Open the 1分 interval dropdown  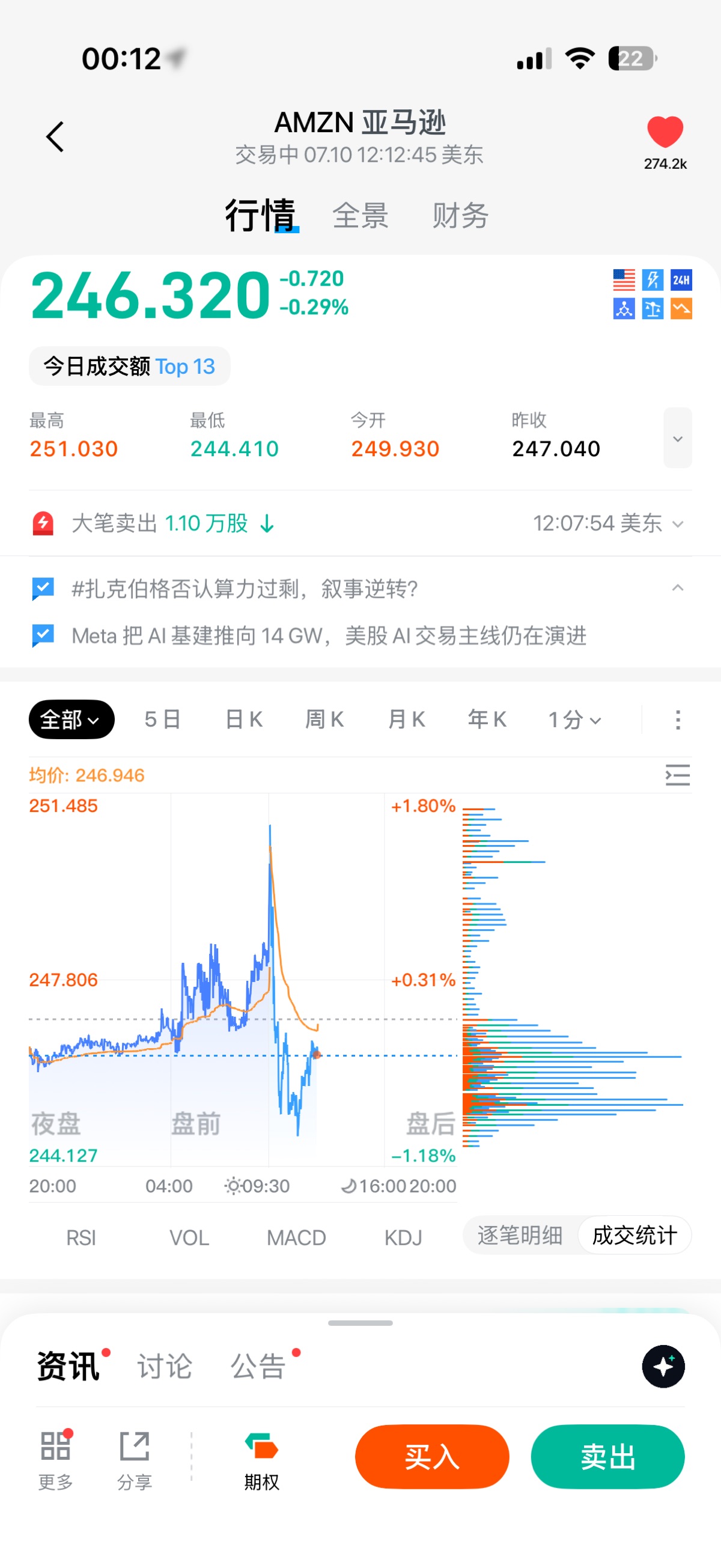574,719
